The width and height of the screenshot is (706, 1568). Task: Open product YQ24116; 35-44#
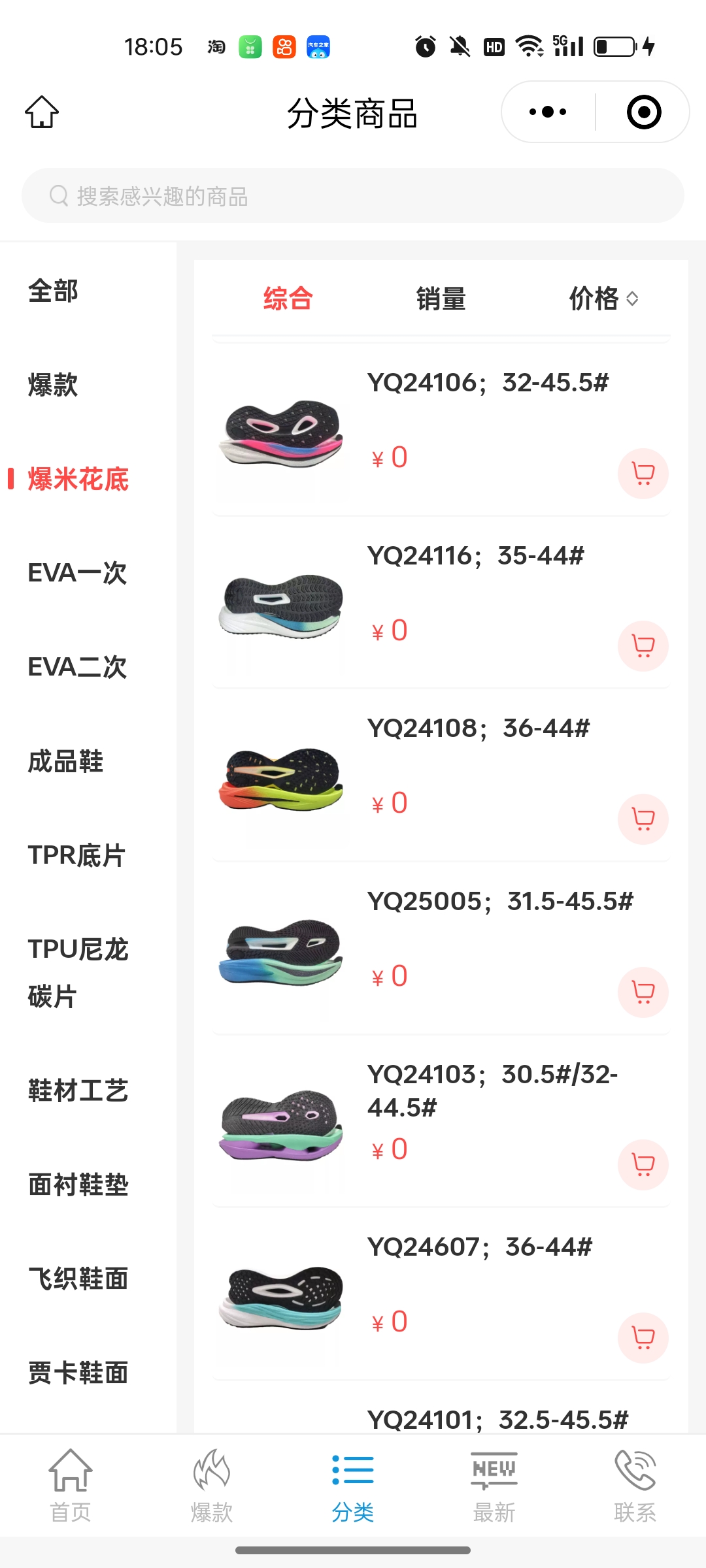[475, 556]
